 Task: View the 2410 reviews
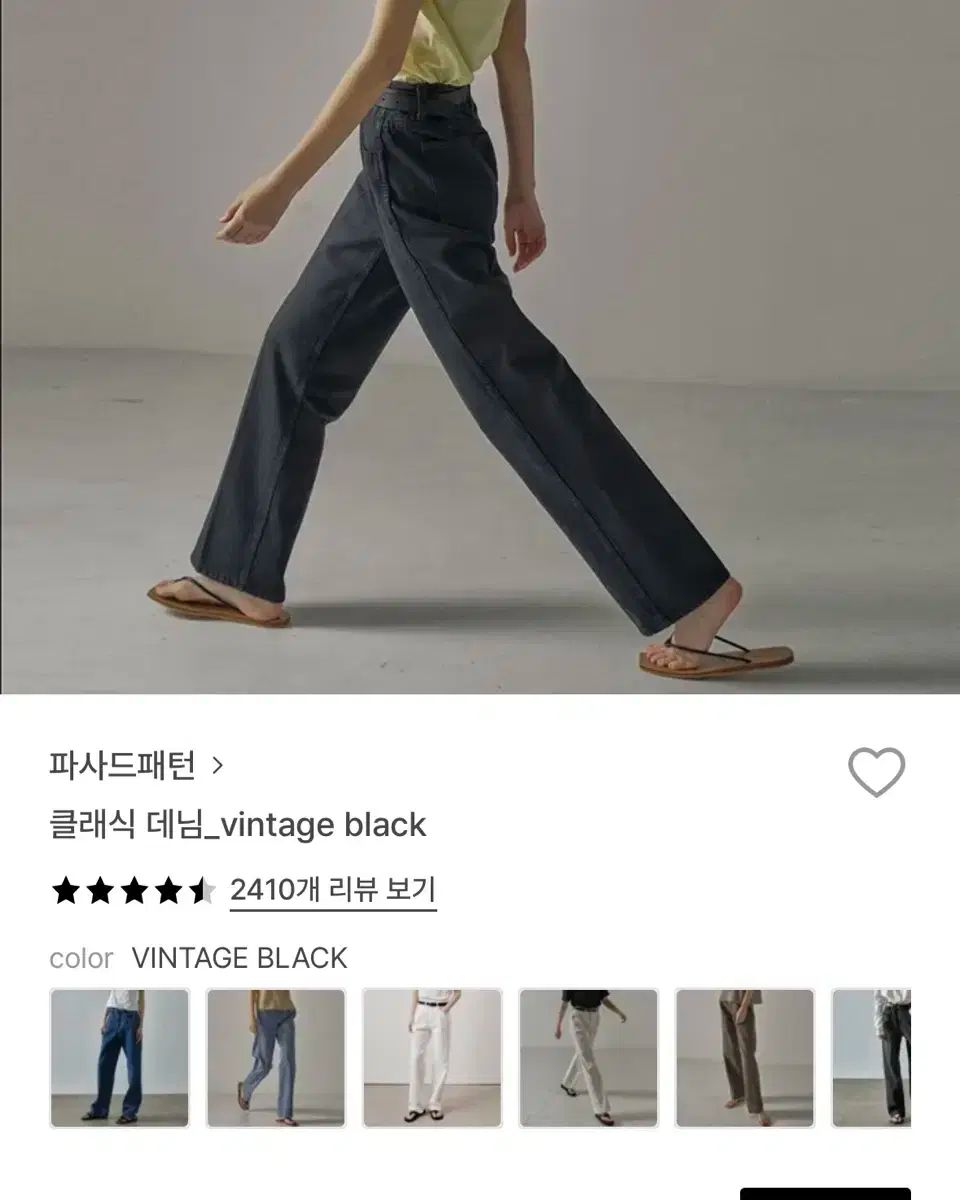[333, 889]
